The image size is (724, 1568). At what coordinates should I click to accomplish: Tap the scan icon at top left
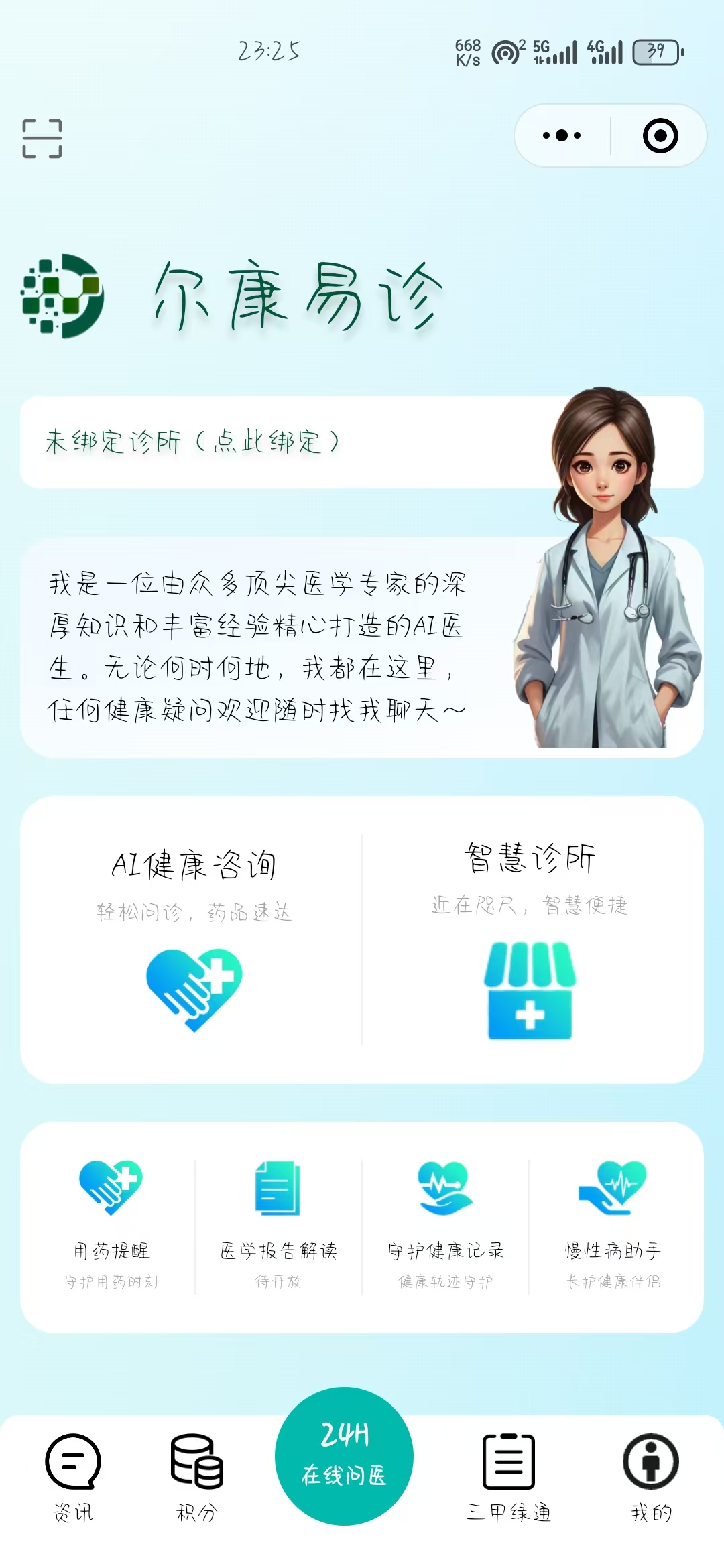tap(42, 138)
